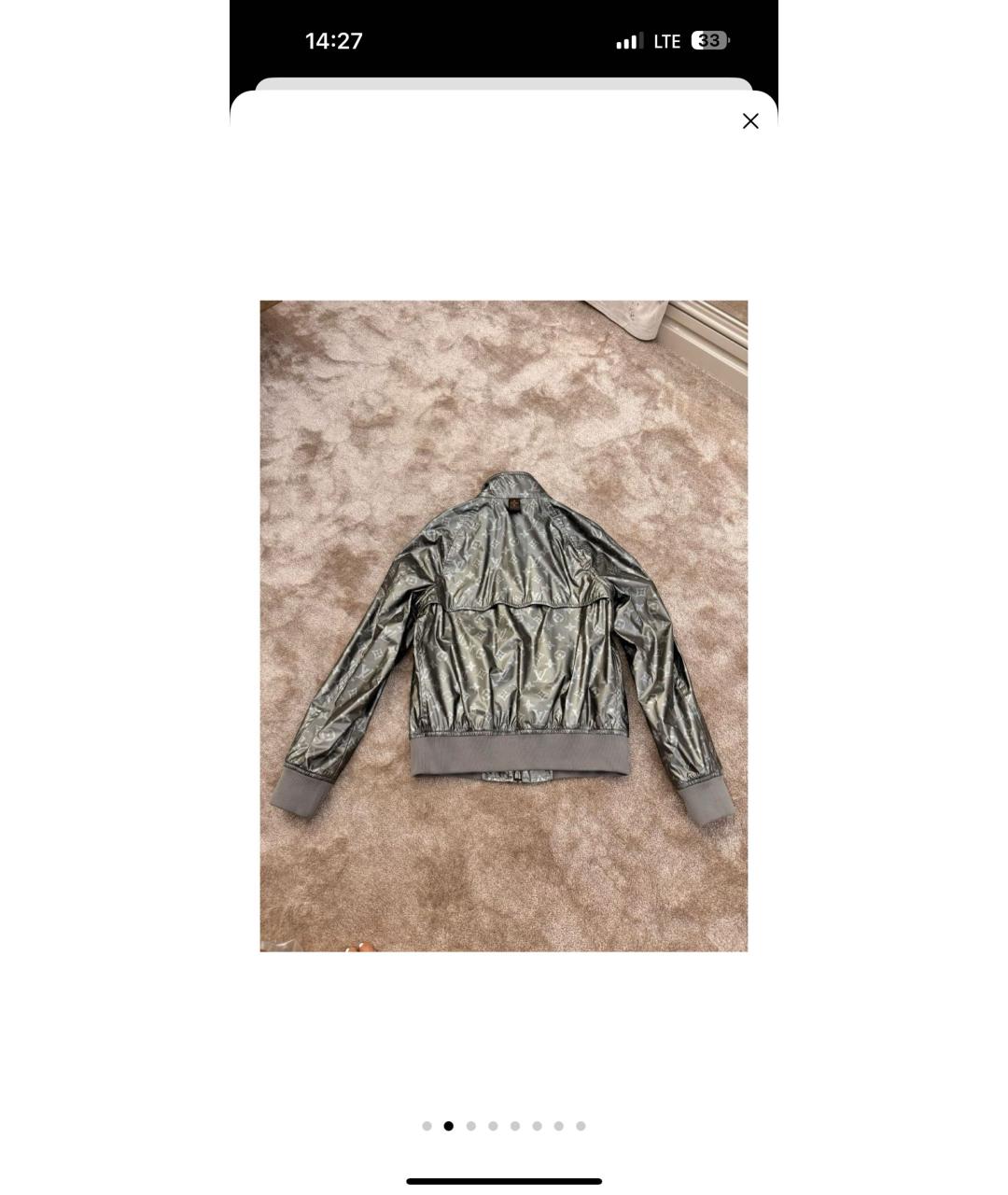Go to the third photo dot
This screenshot has width=1008, height=1195.
[470, 1126]
